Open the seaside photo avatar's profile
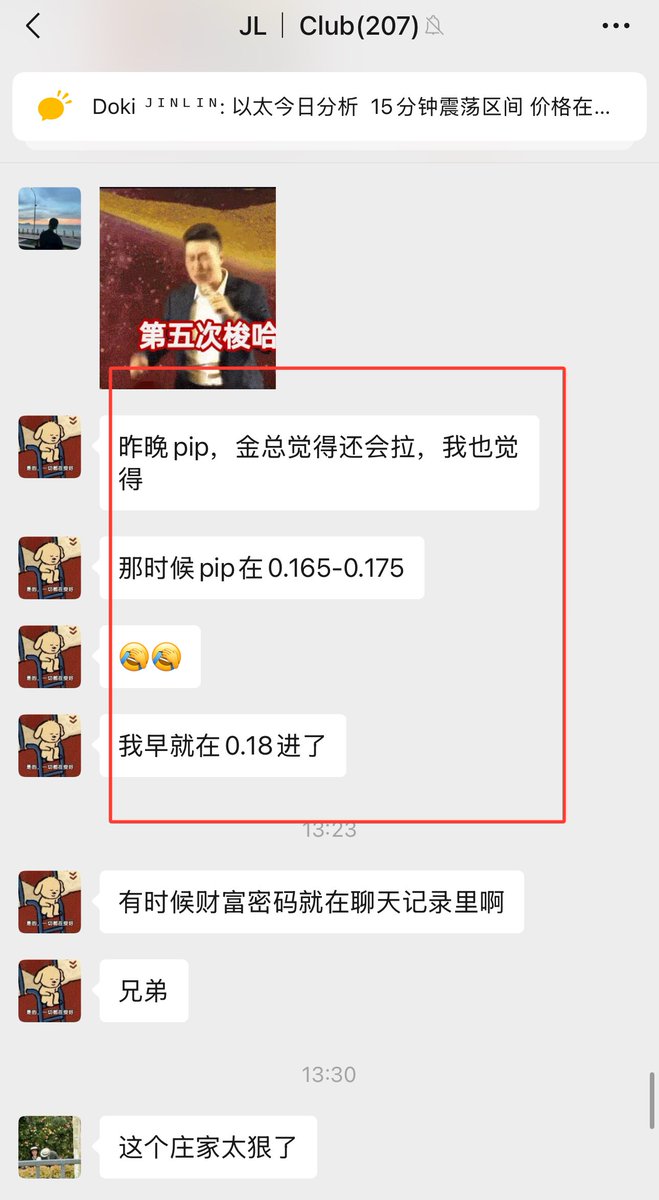The height and width of the screenshot is (1200, 659). (50, 218)
